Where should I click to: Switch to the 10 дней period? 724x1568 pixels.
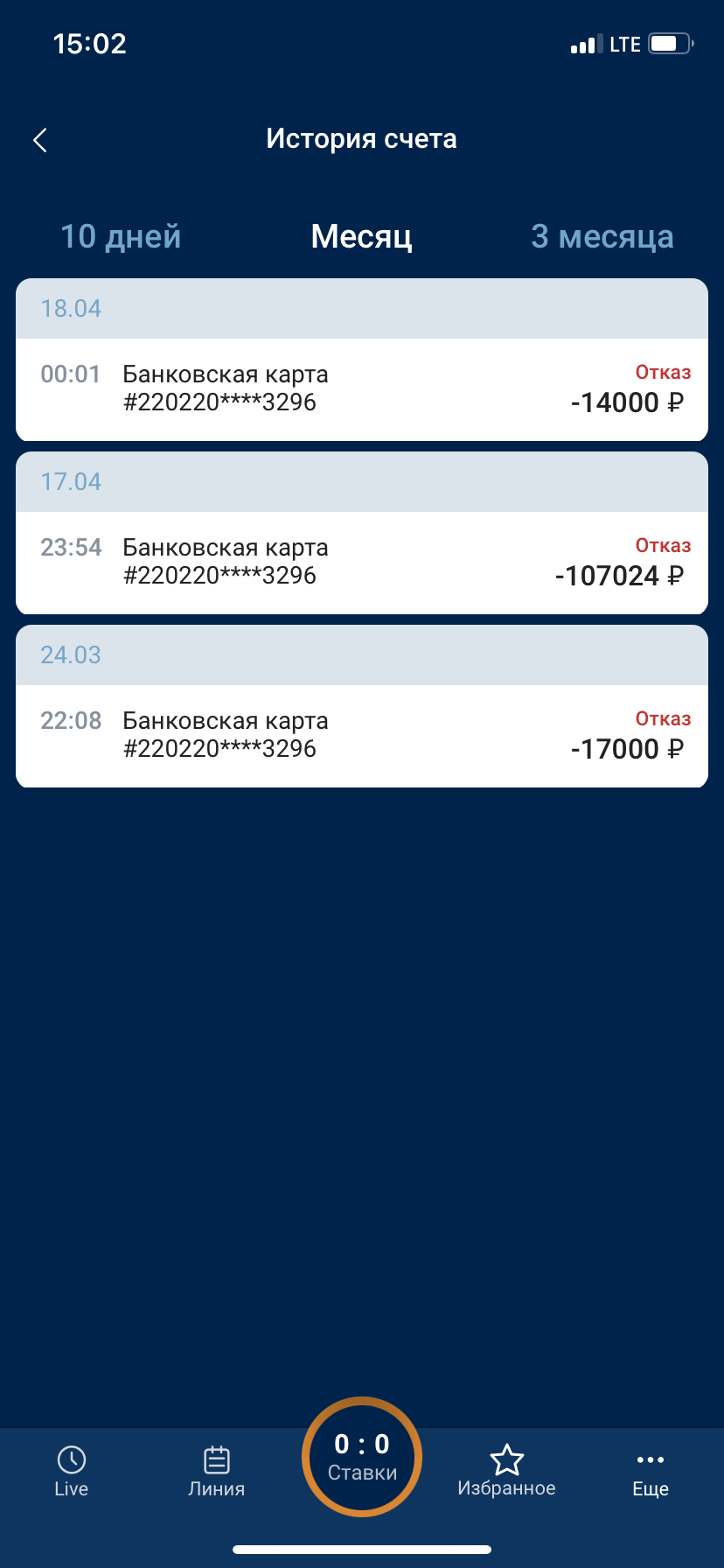pos(121,237)
